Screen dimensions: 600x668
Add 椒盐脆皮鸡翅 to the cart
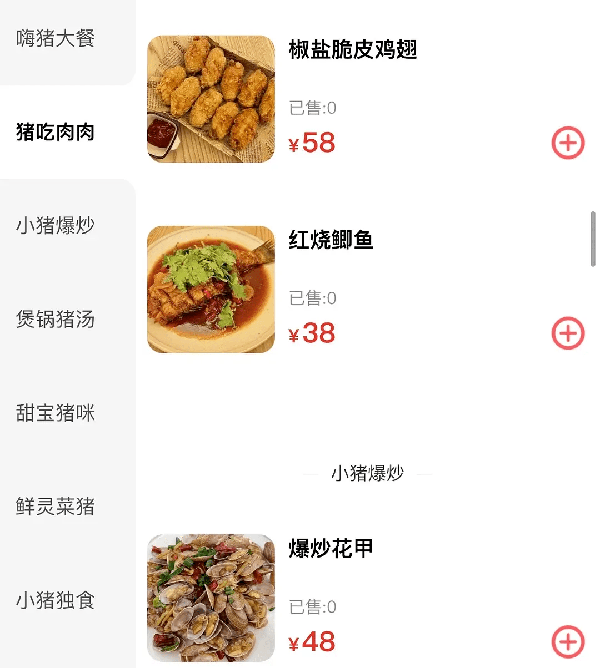(x=568, y=143)
